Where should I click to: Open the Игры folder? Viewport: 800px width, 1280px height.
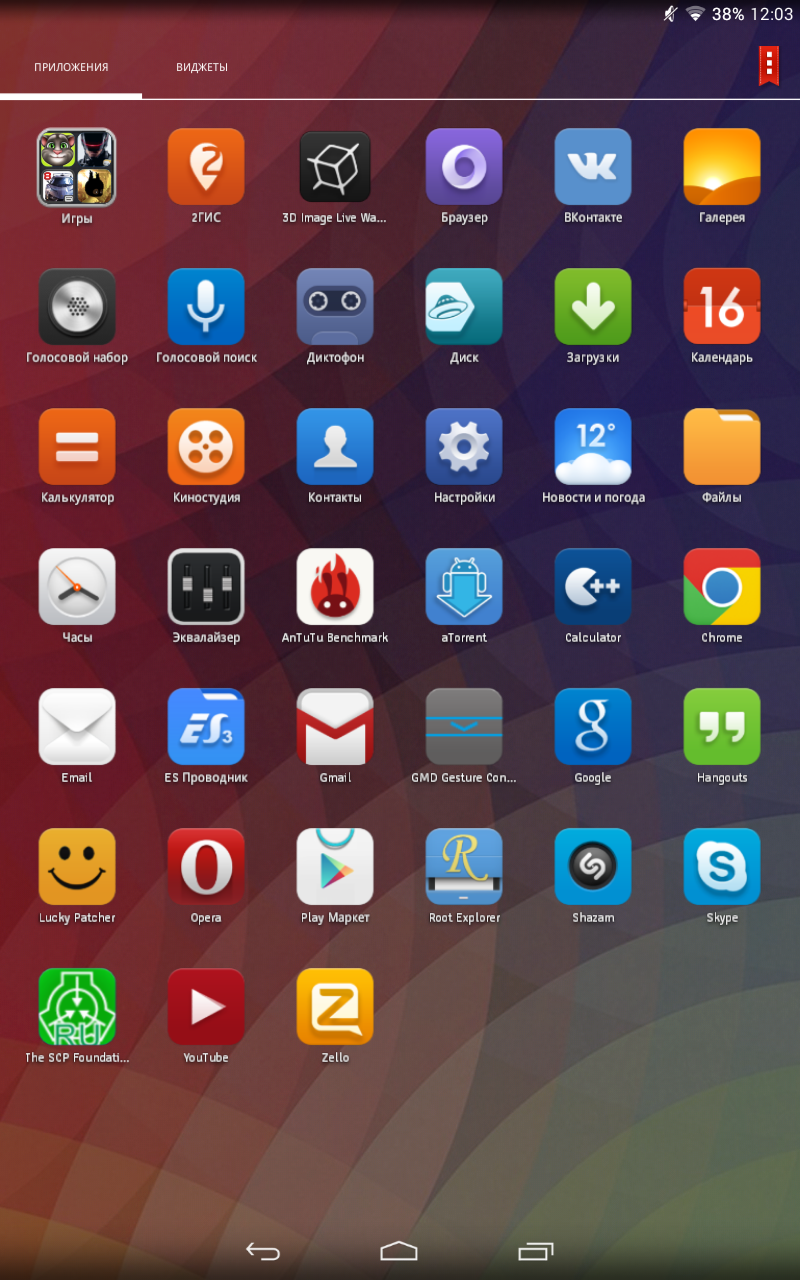point(77,167)
